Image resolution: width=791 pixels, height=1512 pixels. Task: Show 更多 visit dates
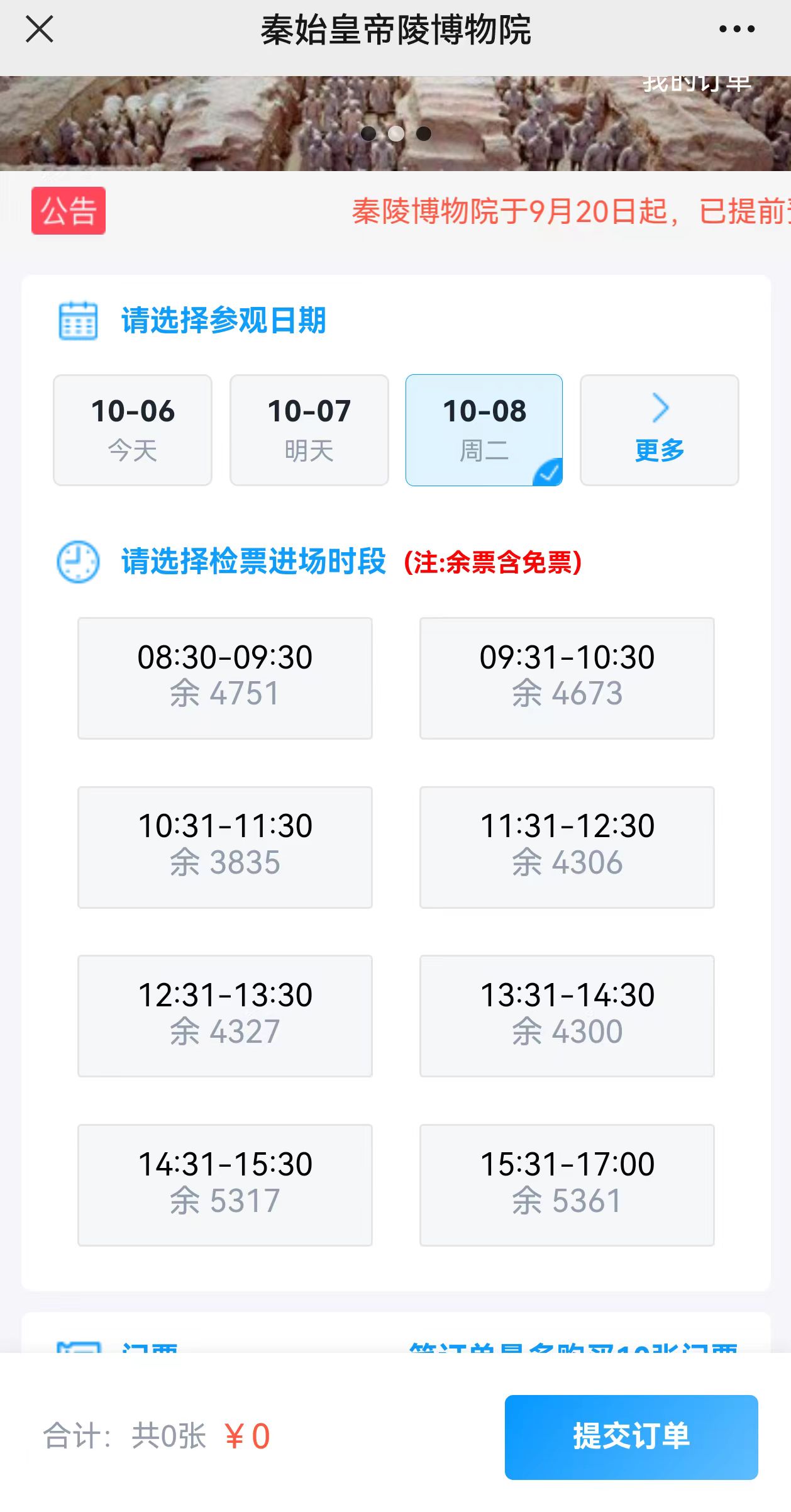(x=659, y=430)
